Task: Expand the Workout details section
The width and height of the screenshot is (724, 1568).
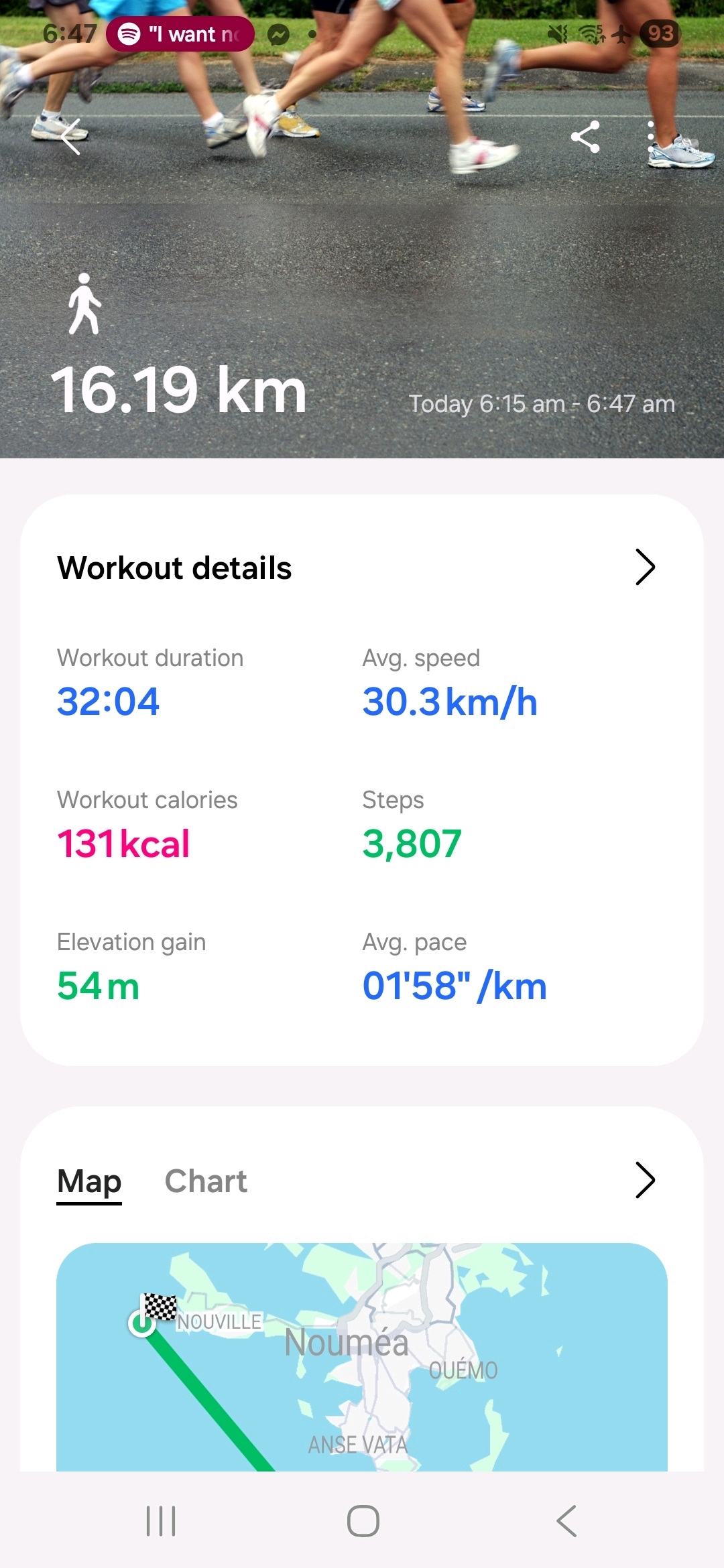Action: click(644, 568)
